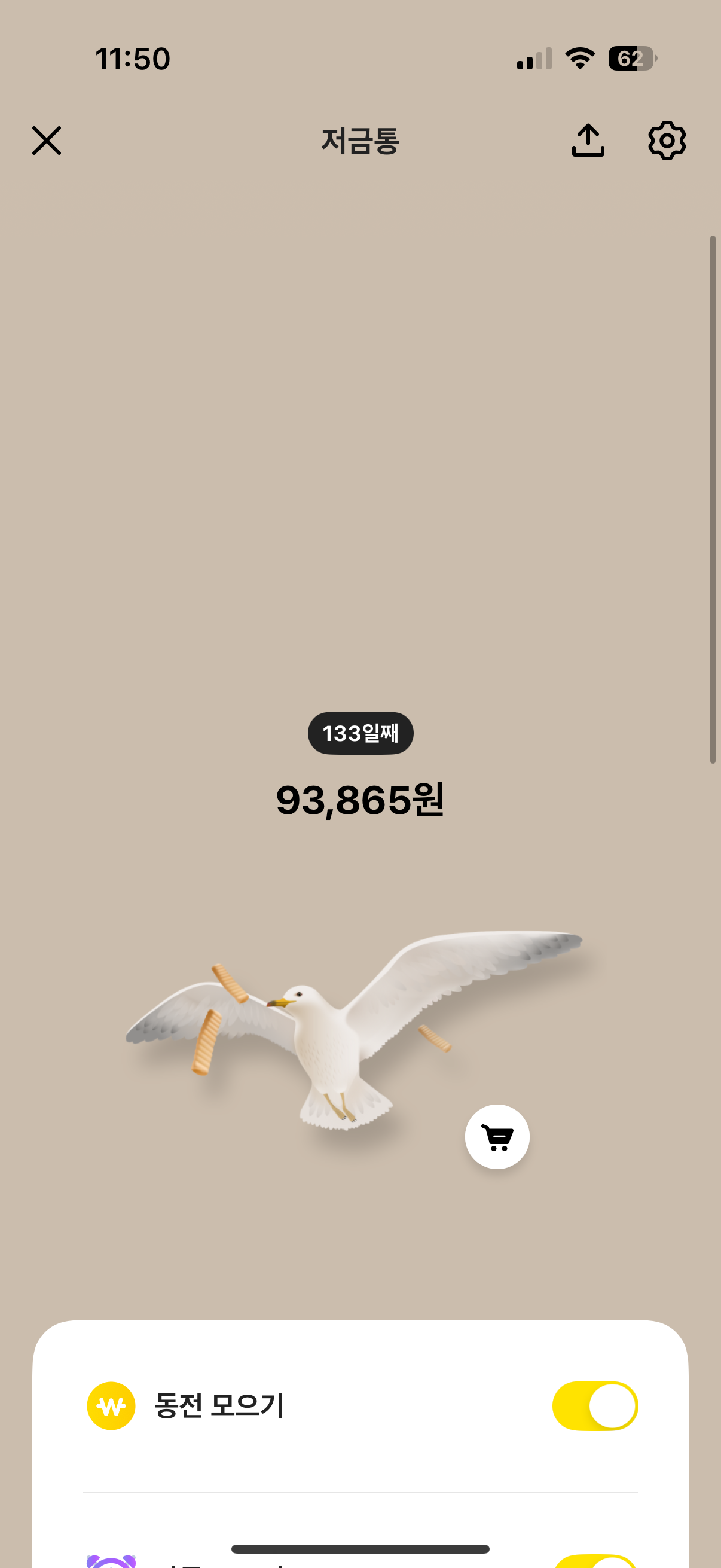Share the piggy bank
This screenshot has width=721, height=1568.
pyautogui.click(x=588, y=141)
